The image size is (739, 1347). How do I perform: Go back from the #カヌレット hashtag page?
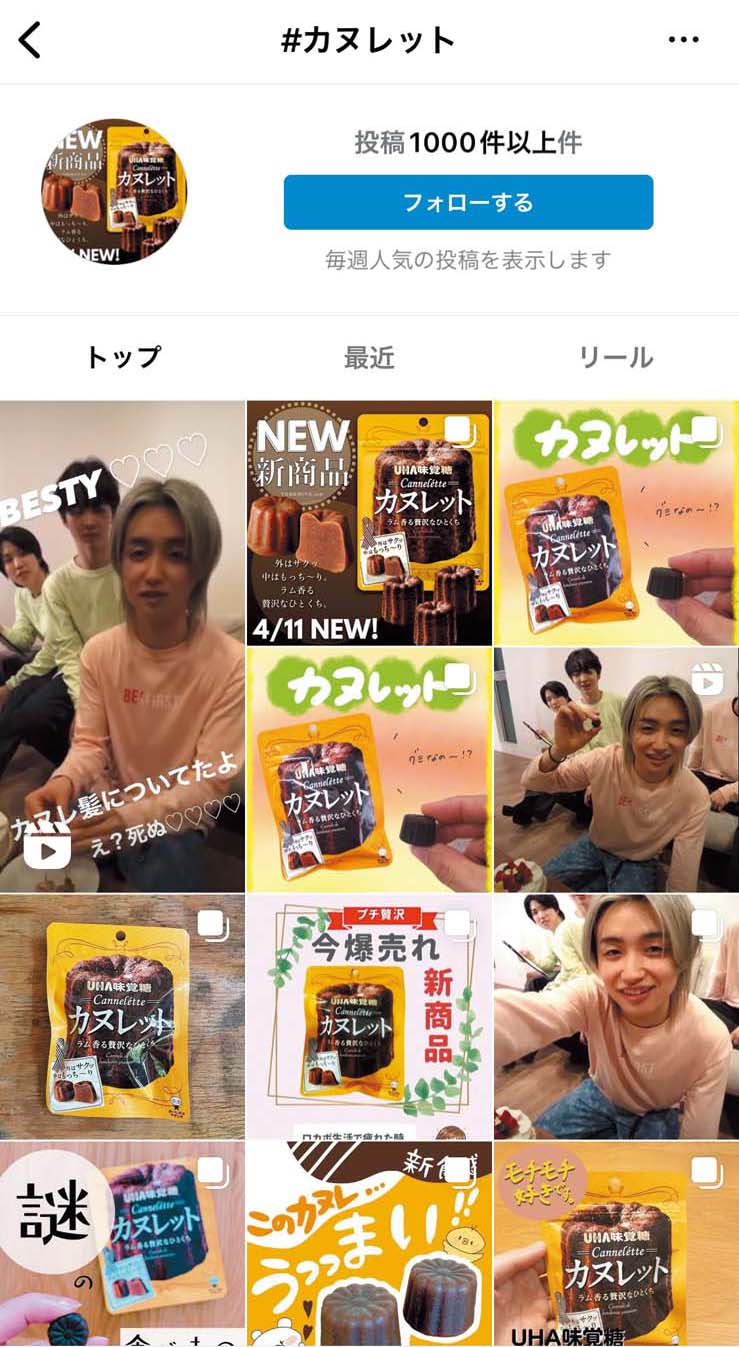point(31,40)
